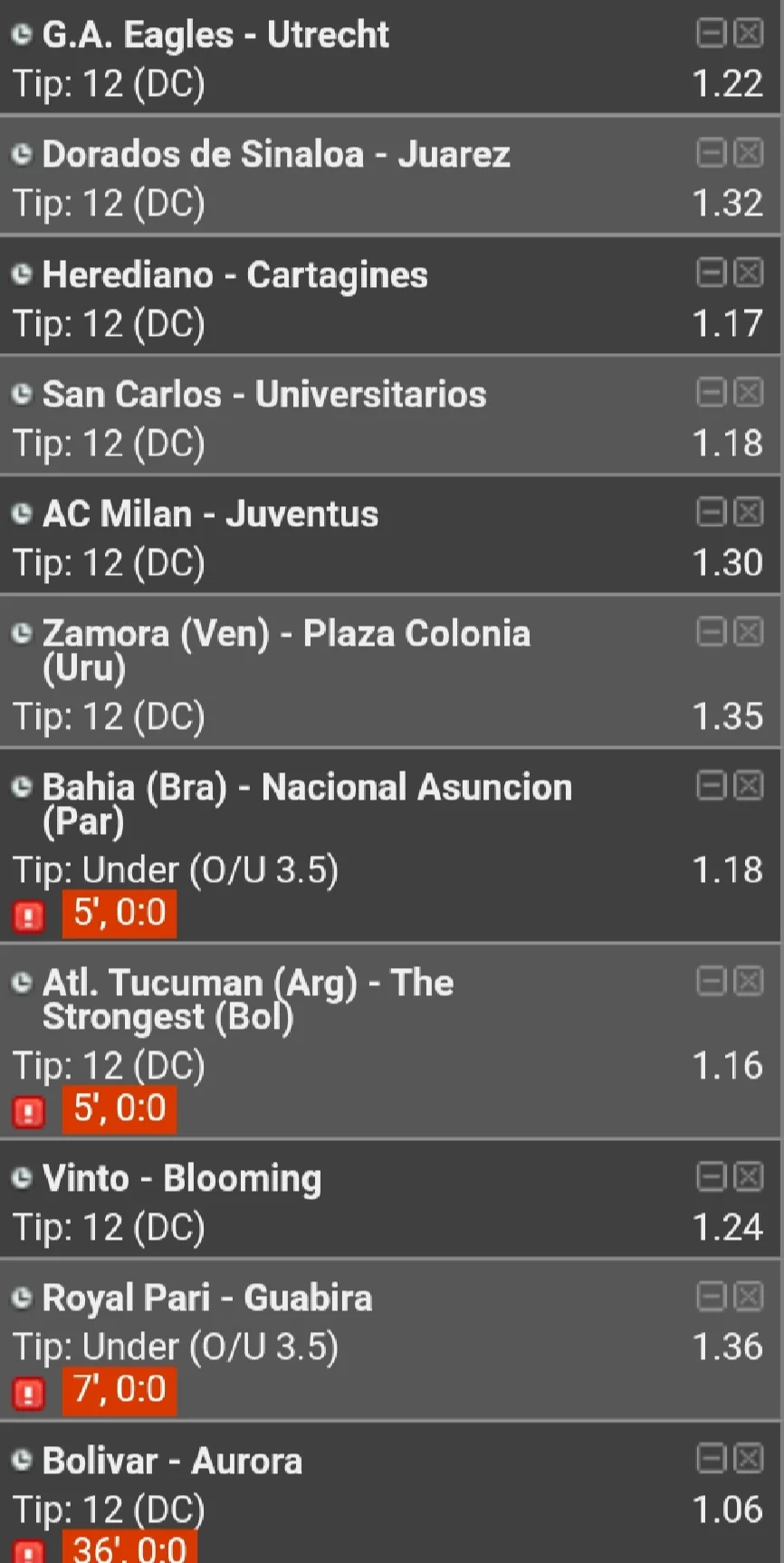Delete San Carlos - Universitarios from the slip

748,393
